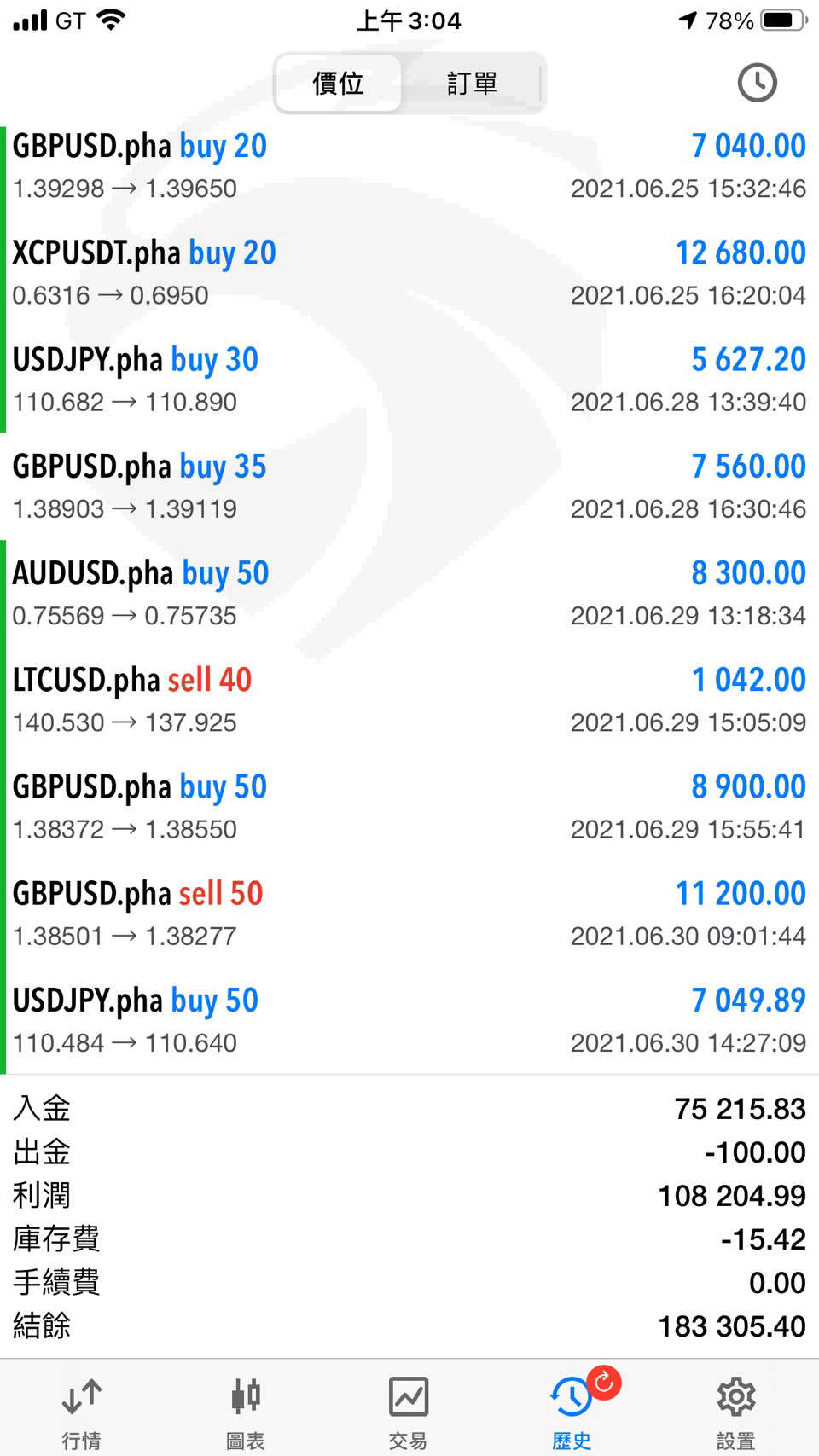
Task: Open the USDJPY.pha buy 30 trade
Action: coord(409,380)
